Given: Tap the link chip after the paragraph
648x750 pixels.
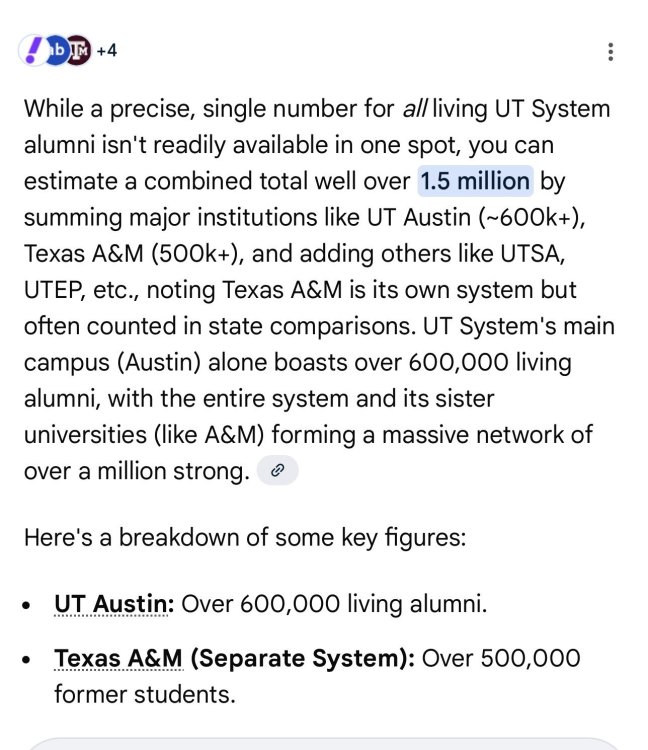Looking at the screenshot, I should point(277,471).
